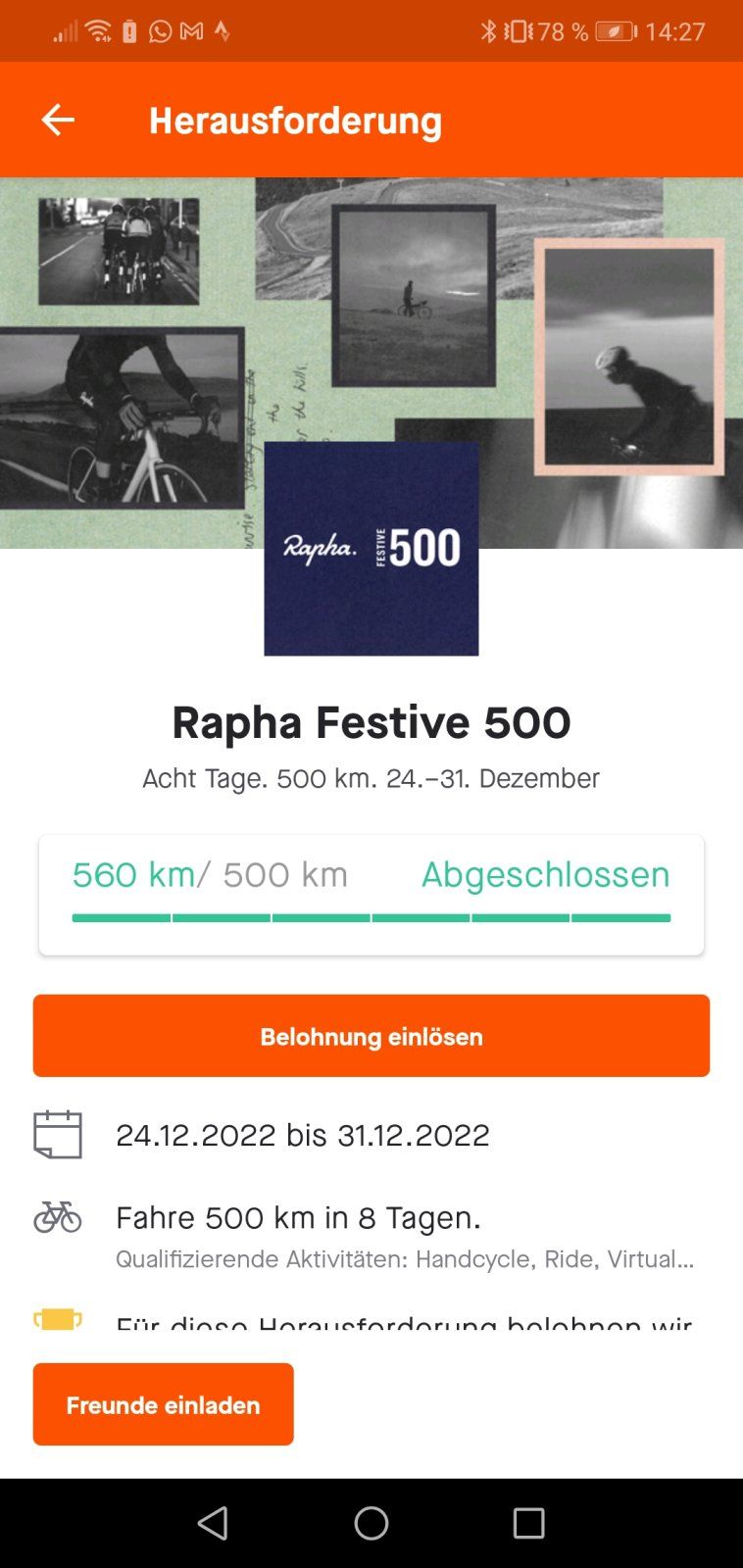Tap the Android home button
The image size is (743, 1568).
coord(371,1523)
